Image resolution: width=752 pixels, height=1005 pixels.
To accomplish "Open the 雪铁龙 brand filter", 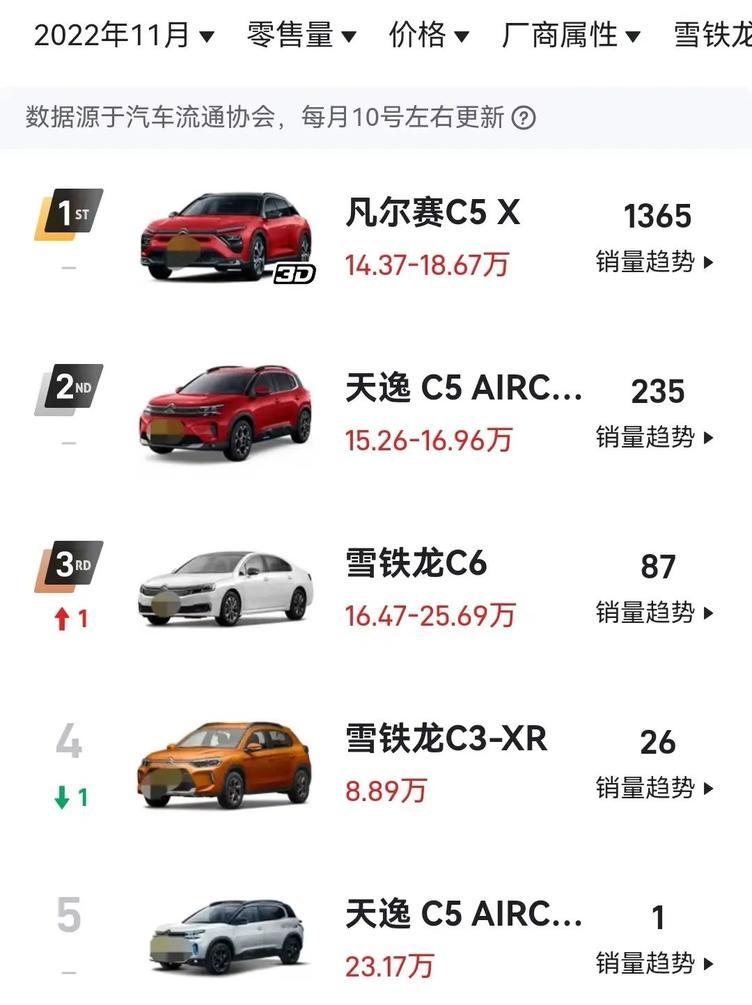I will pos(712,36).
